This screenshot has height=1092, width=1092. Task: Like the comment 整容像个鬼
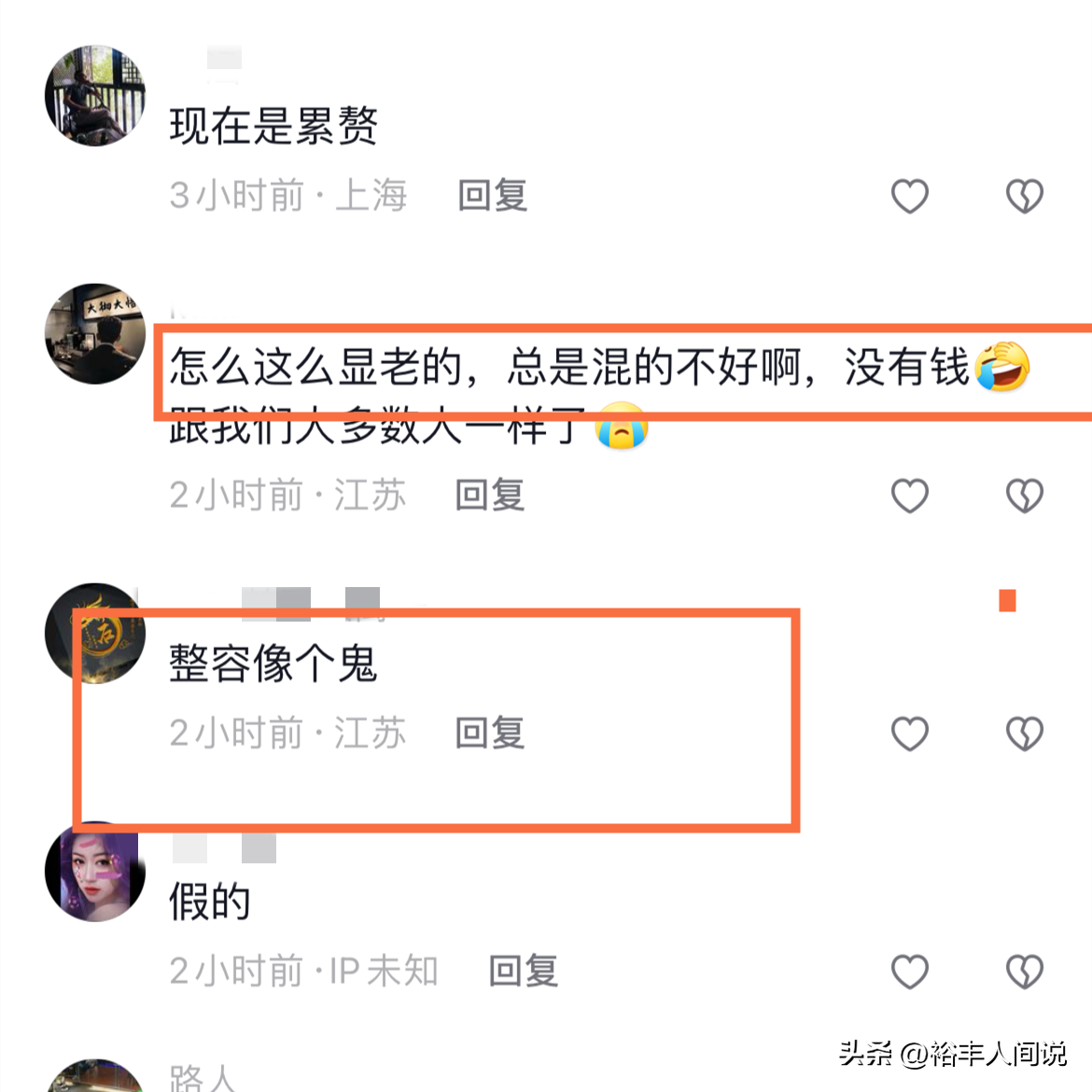coord(909,734)
